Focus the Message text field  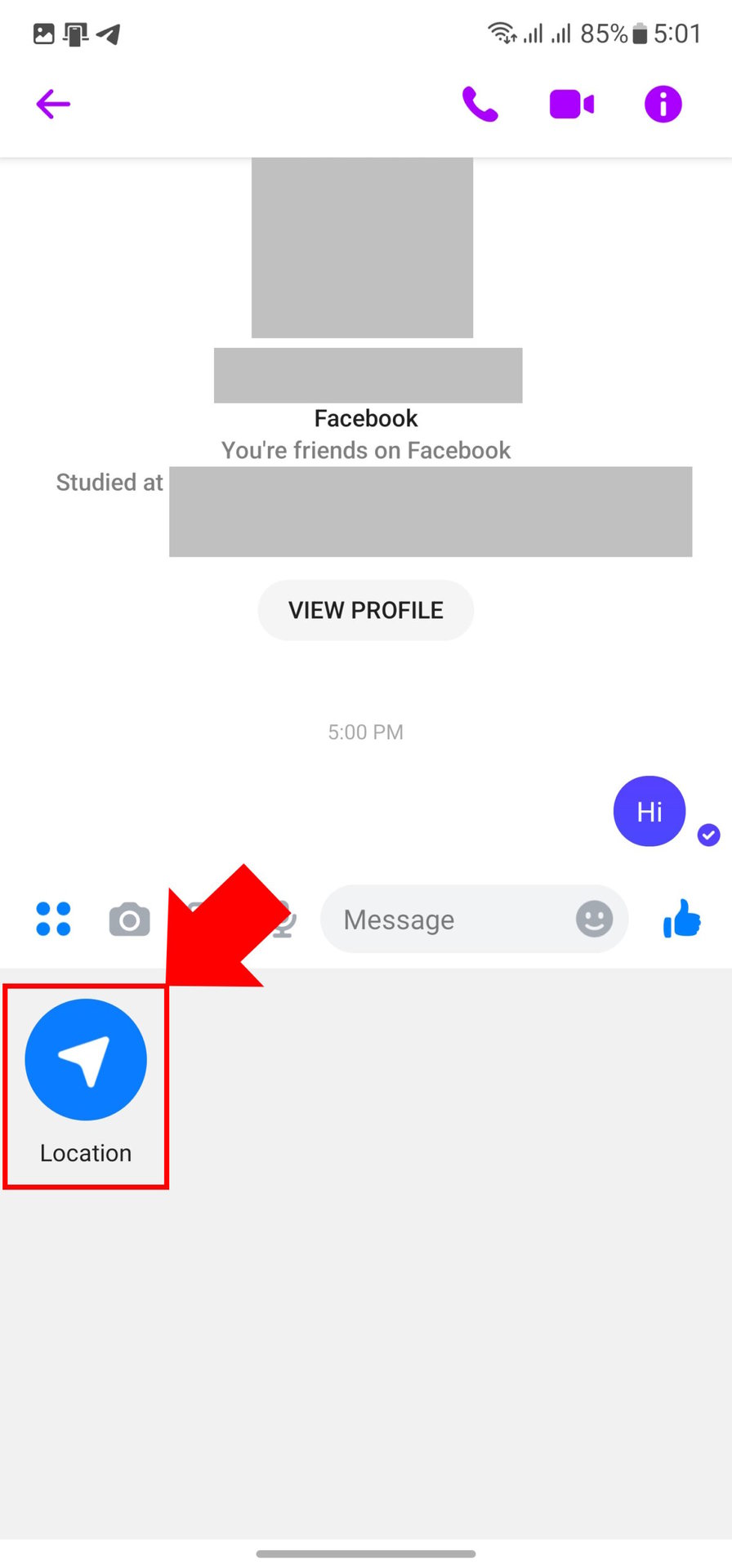pyautogui.click(x=449, y=920)
